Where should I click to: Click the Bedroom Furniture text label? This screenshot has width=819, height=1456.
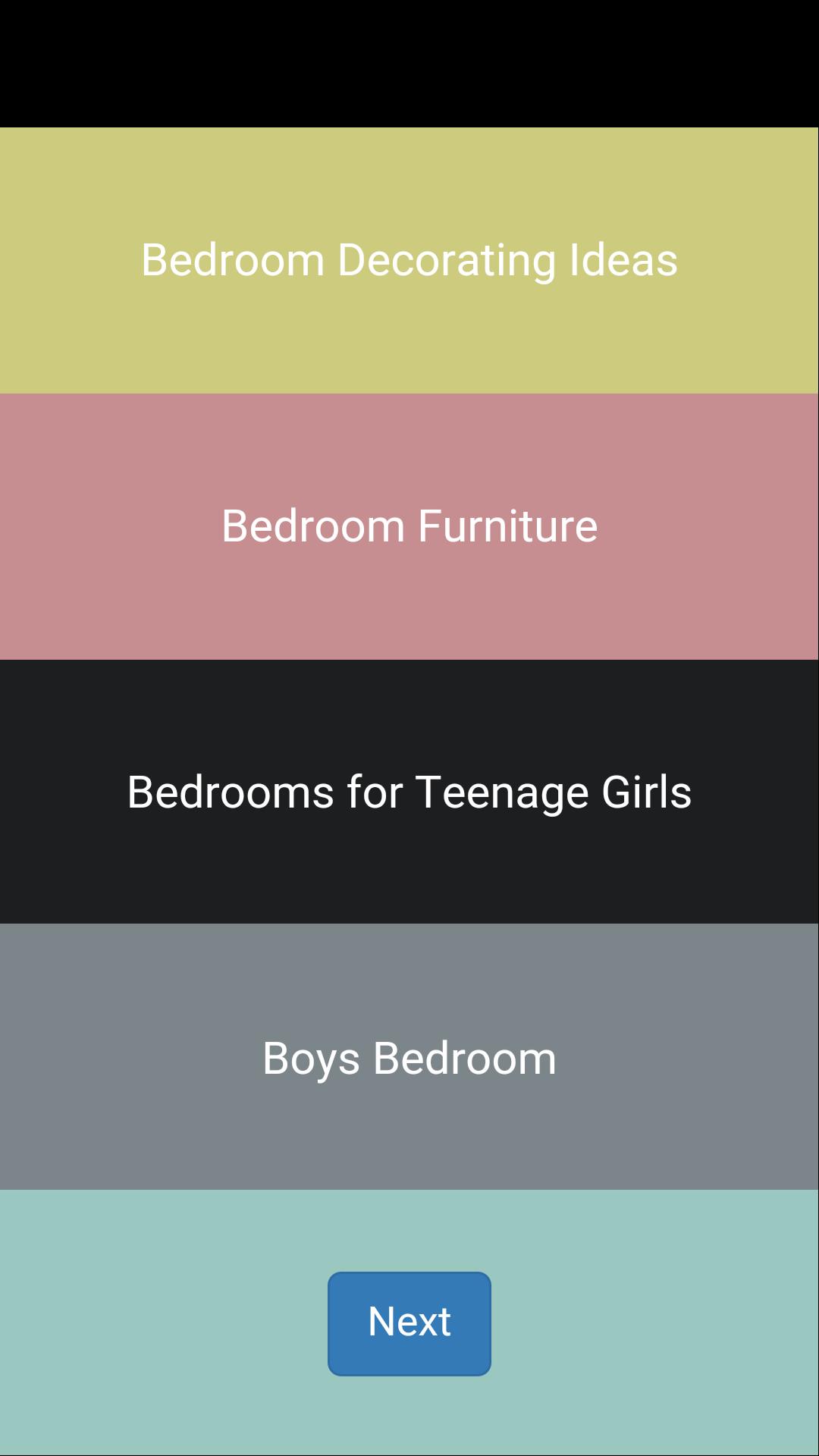point(409,526)
